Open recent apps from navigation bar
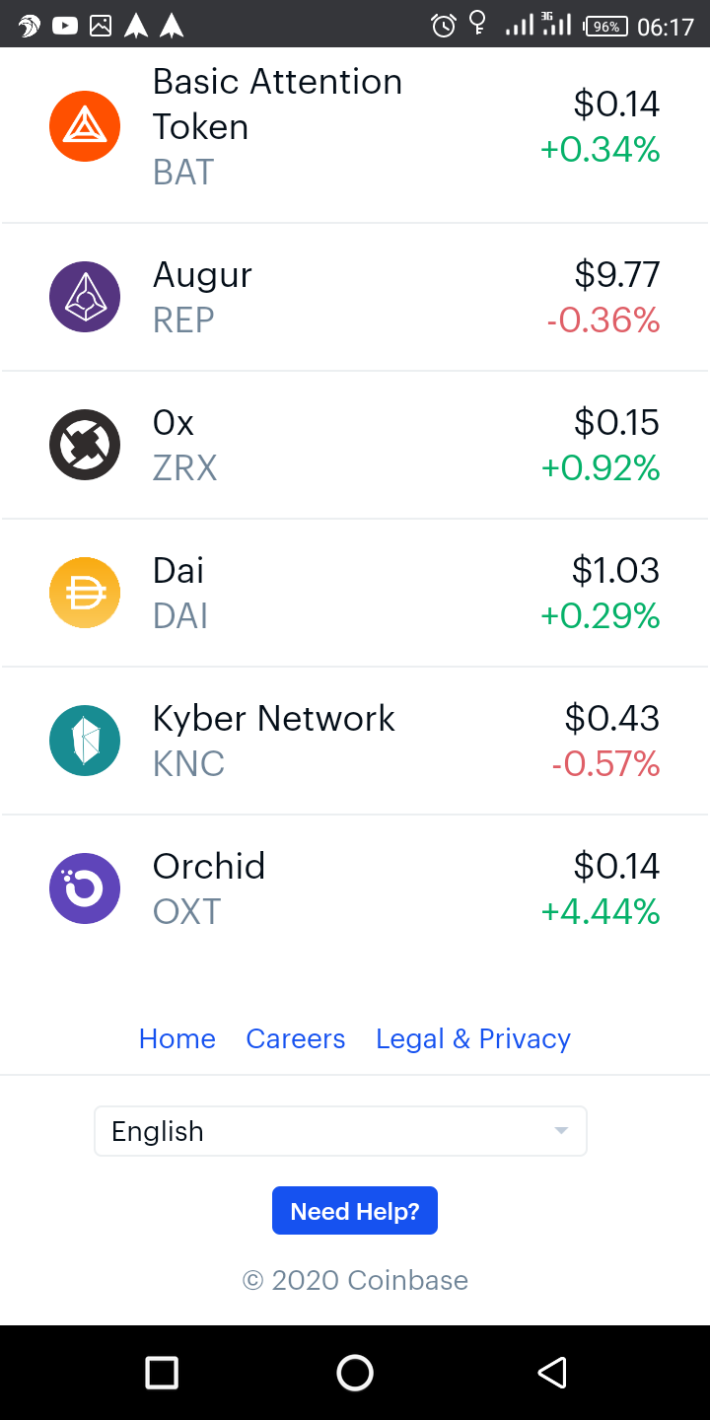 point(162,1373)
